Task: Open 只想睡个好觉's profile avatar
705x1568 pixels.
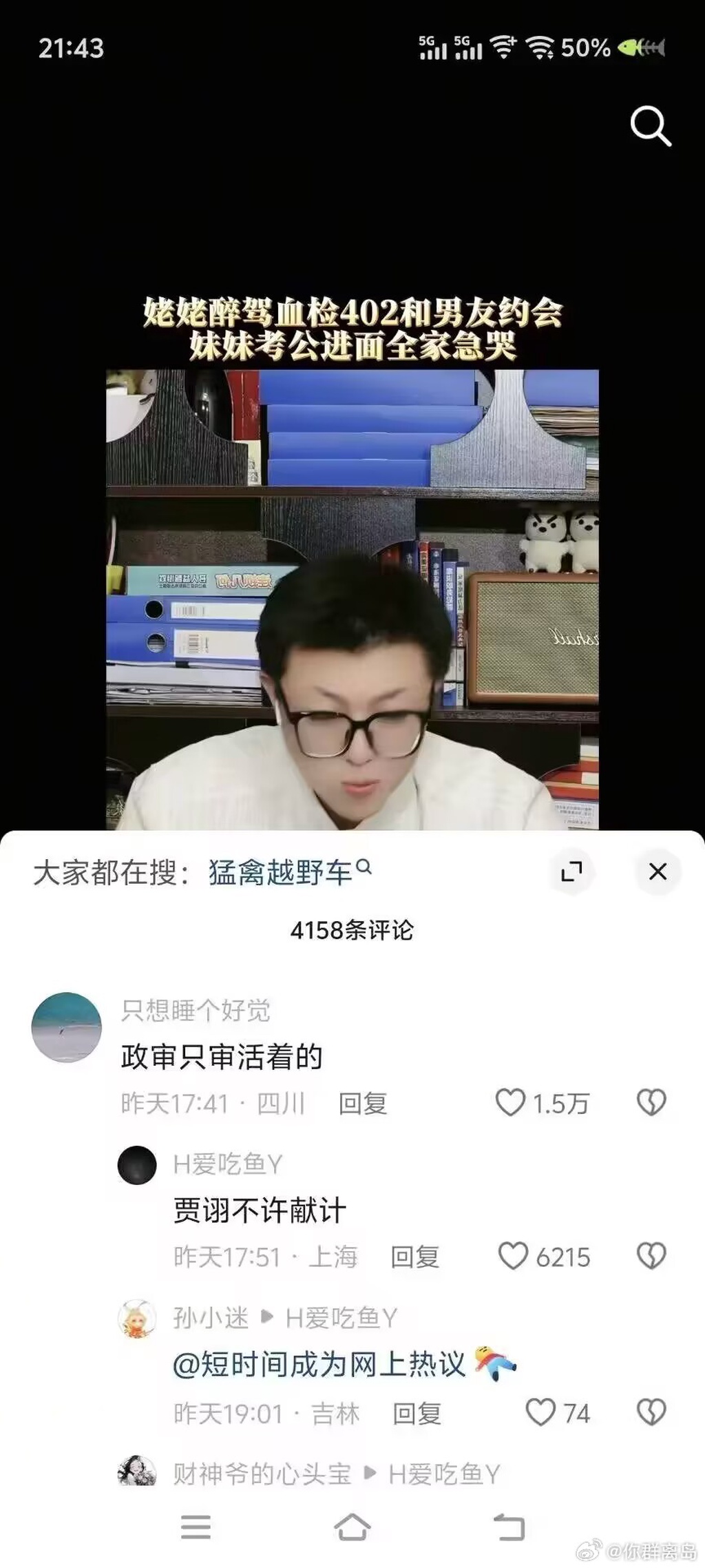Action: [66, 1027]
